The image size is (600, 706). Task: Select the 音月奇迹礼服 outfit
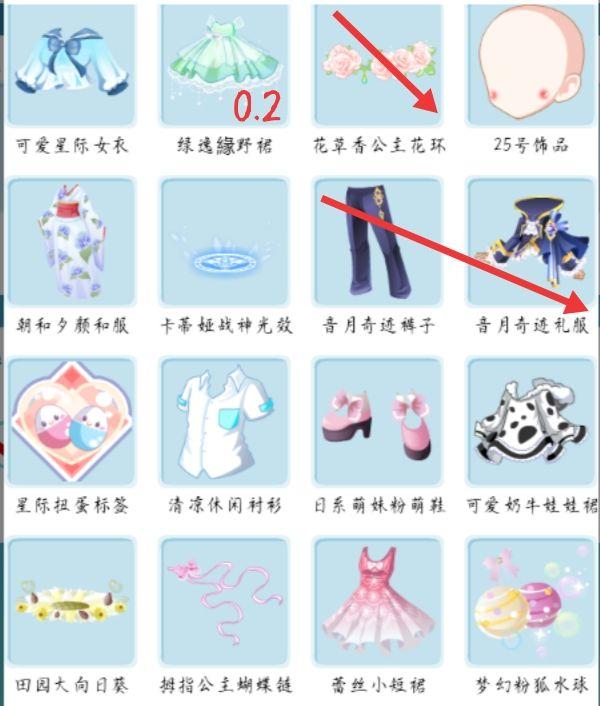click(531, 243)
